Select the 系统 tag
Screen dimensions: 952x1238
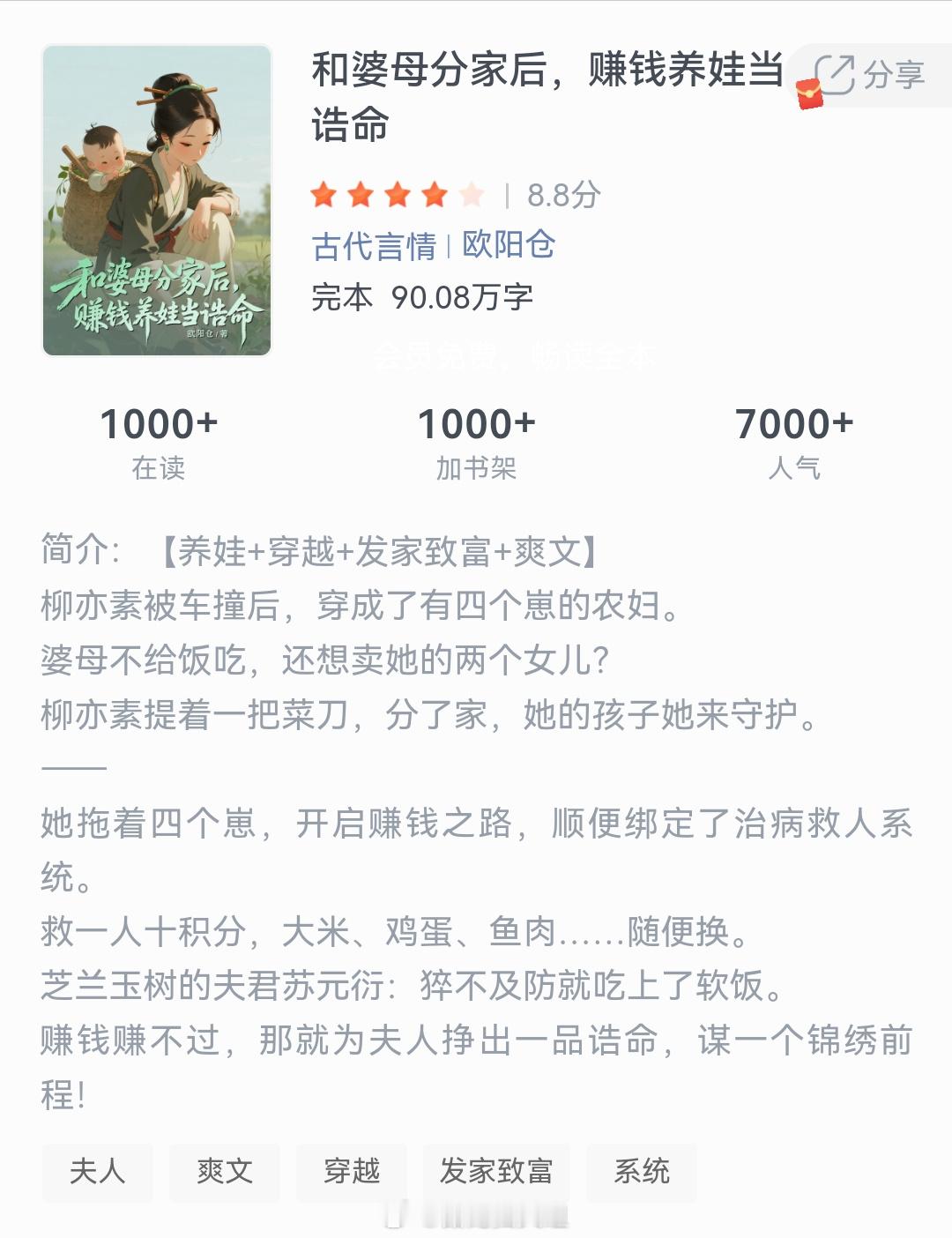(x=642, y=1173)
